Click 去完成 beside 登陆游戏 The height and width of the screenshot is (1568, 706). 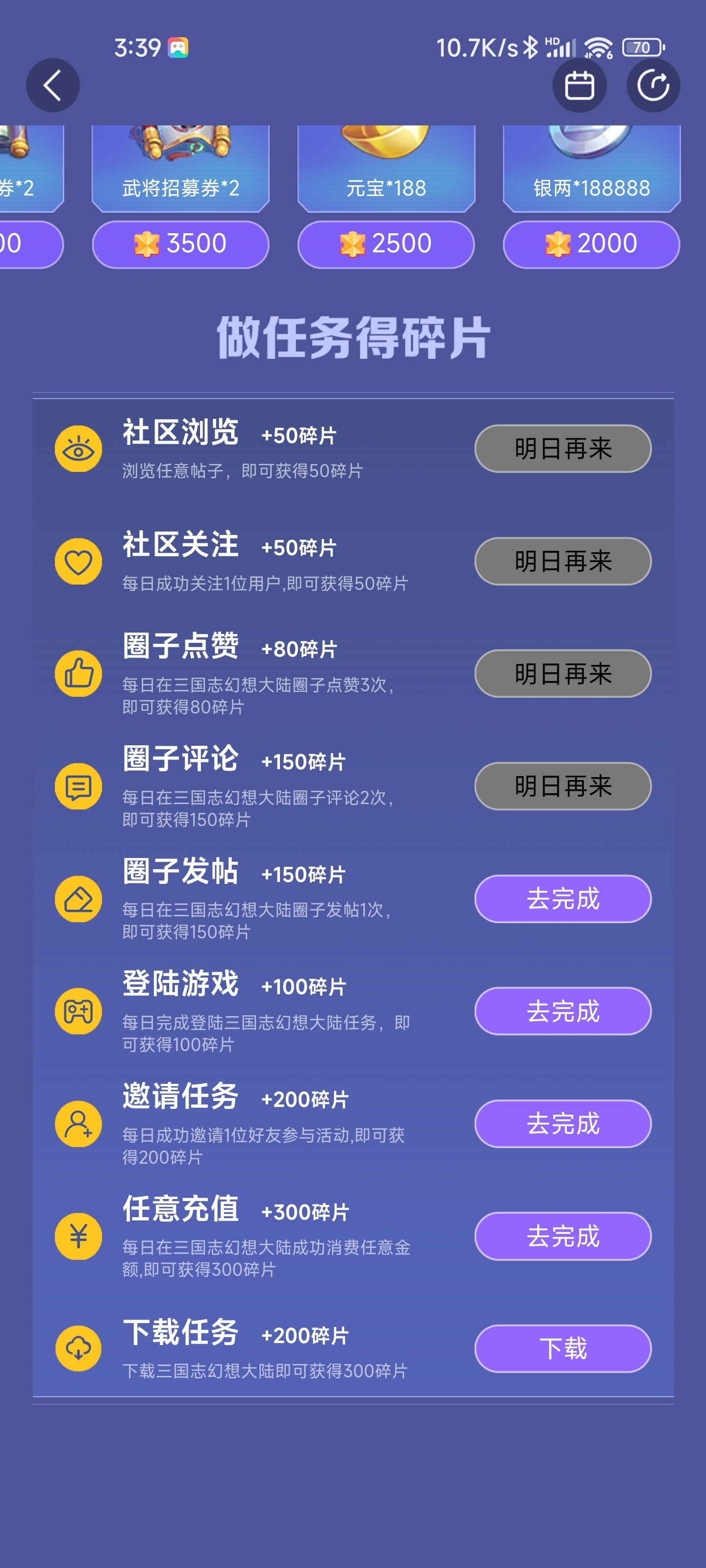point(562,1011)
